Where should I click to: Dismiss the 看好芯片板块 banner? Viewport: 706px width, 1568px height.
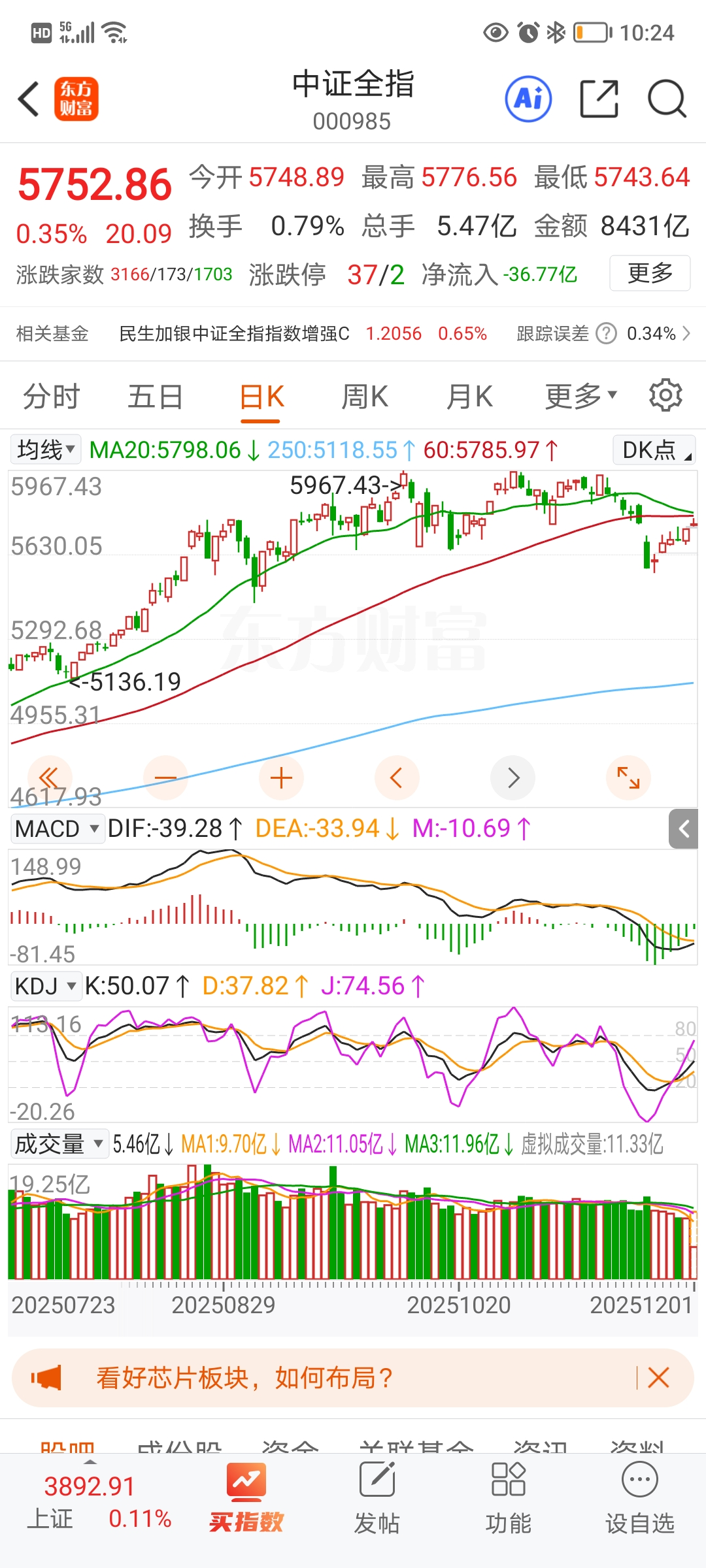click(x=658, y=1378)
